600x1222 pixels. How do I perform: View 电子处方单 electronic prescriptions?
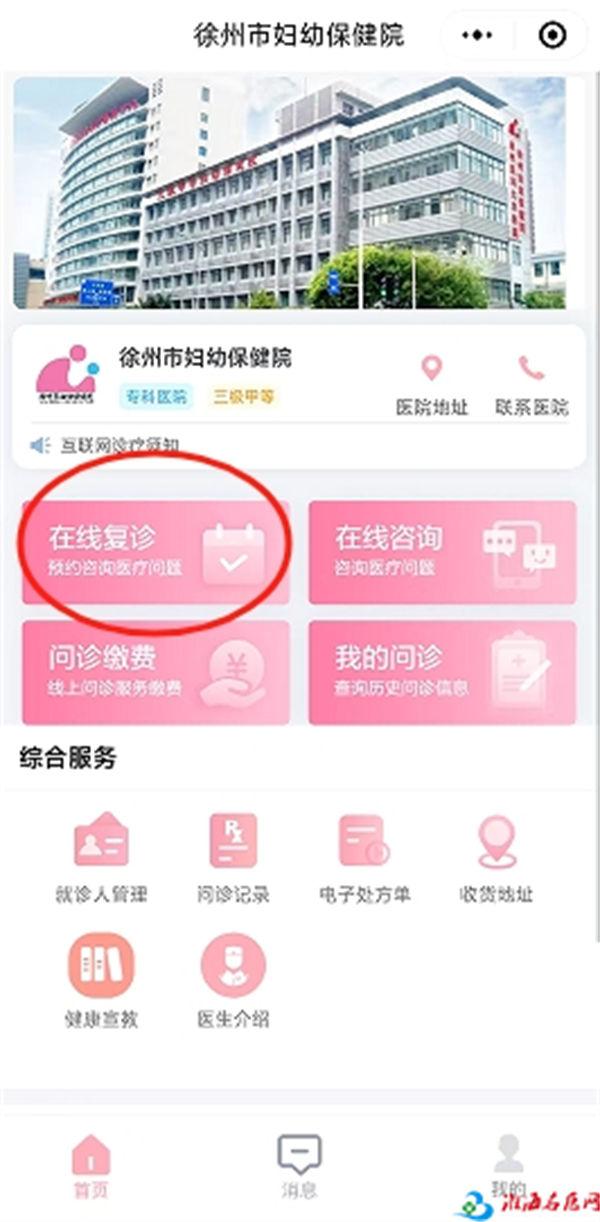click(364, 859)
